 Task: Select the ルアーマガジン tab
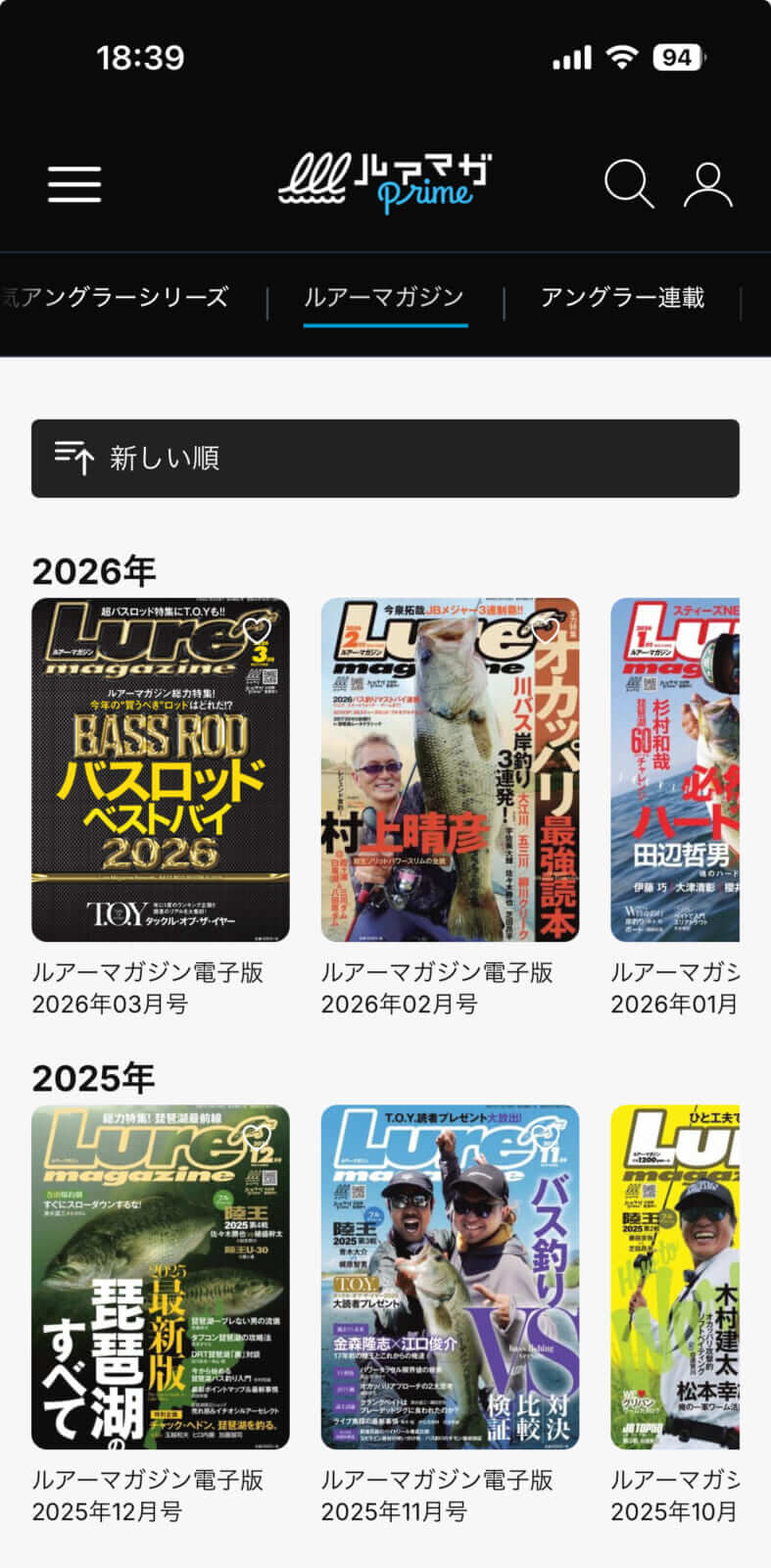point(384,297)
